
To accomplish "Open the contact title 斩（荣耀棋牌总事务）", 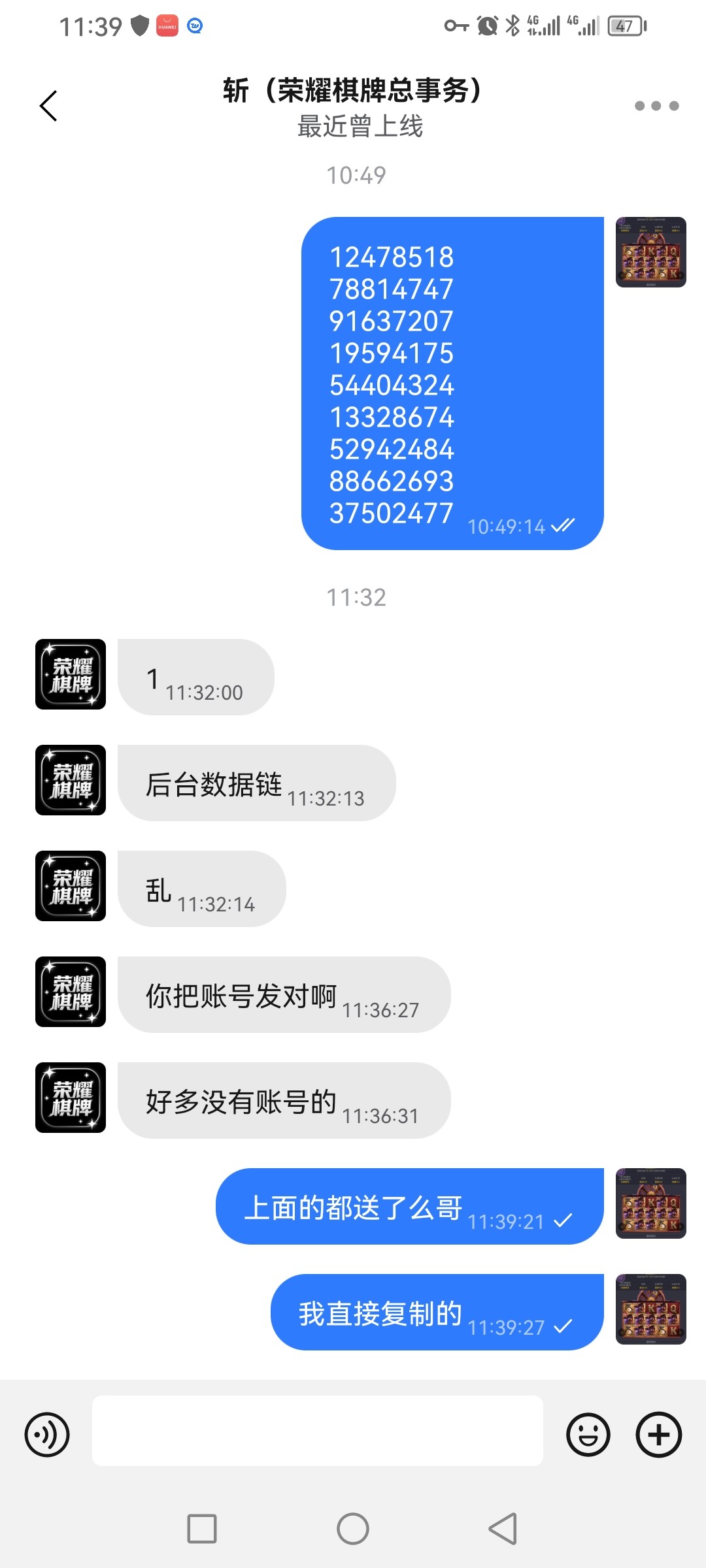I will click(353, 91).
